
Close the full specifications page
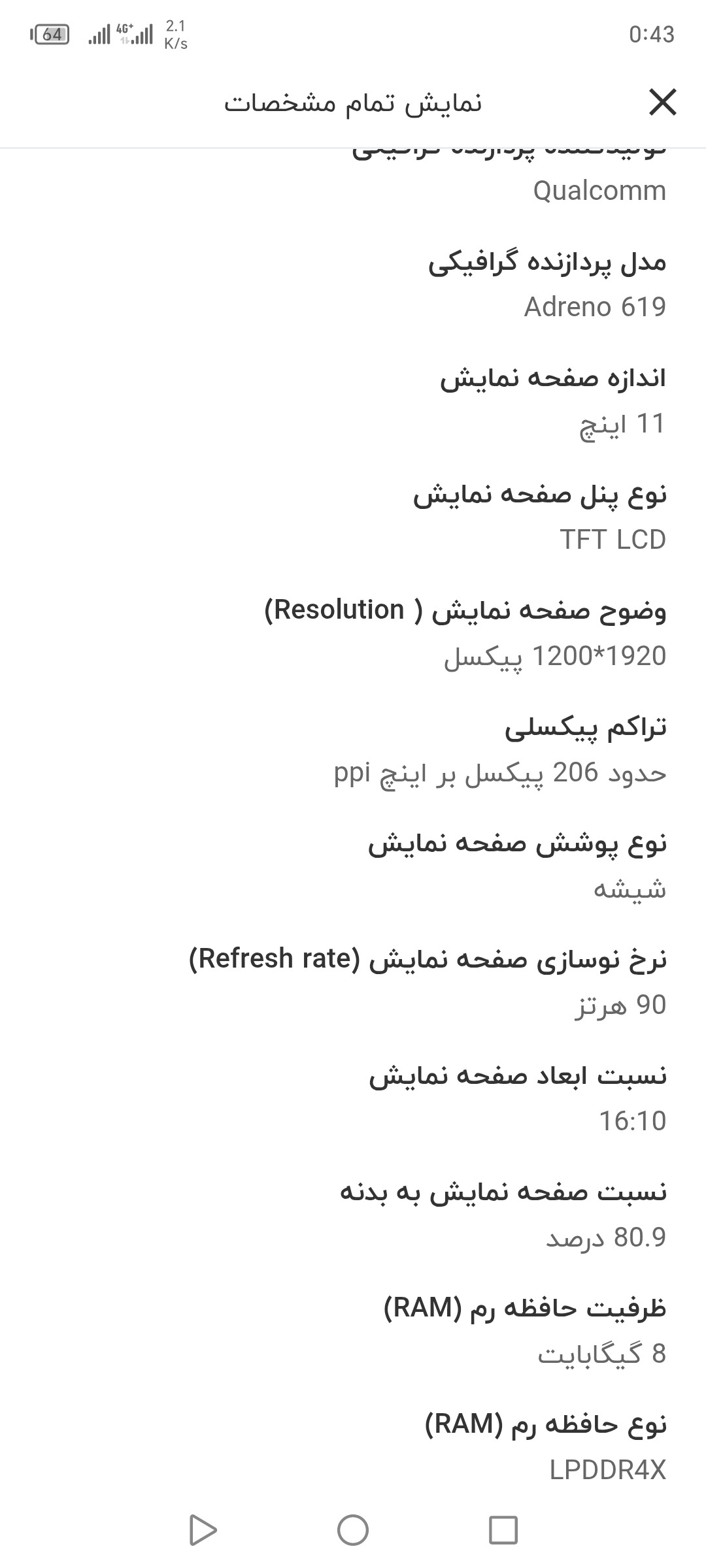[x=662, y=103]
